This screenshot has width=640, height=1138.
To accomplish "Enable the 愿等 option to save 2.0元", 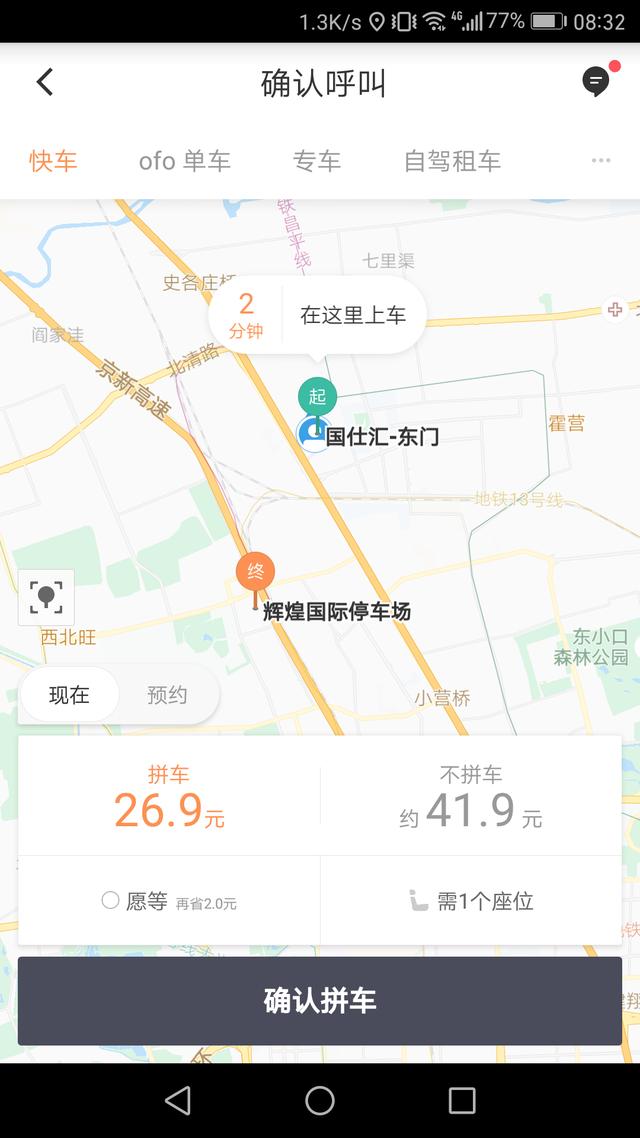I will coord(169,901).
